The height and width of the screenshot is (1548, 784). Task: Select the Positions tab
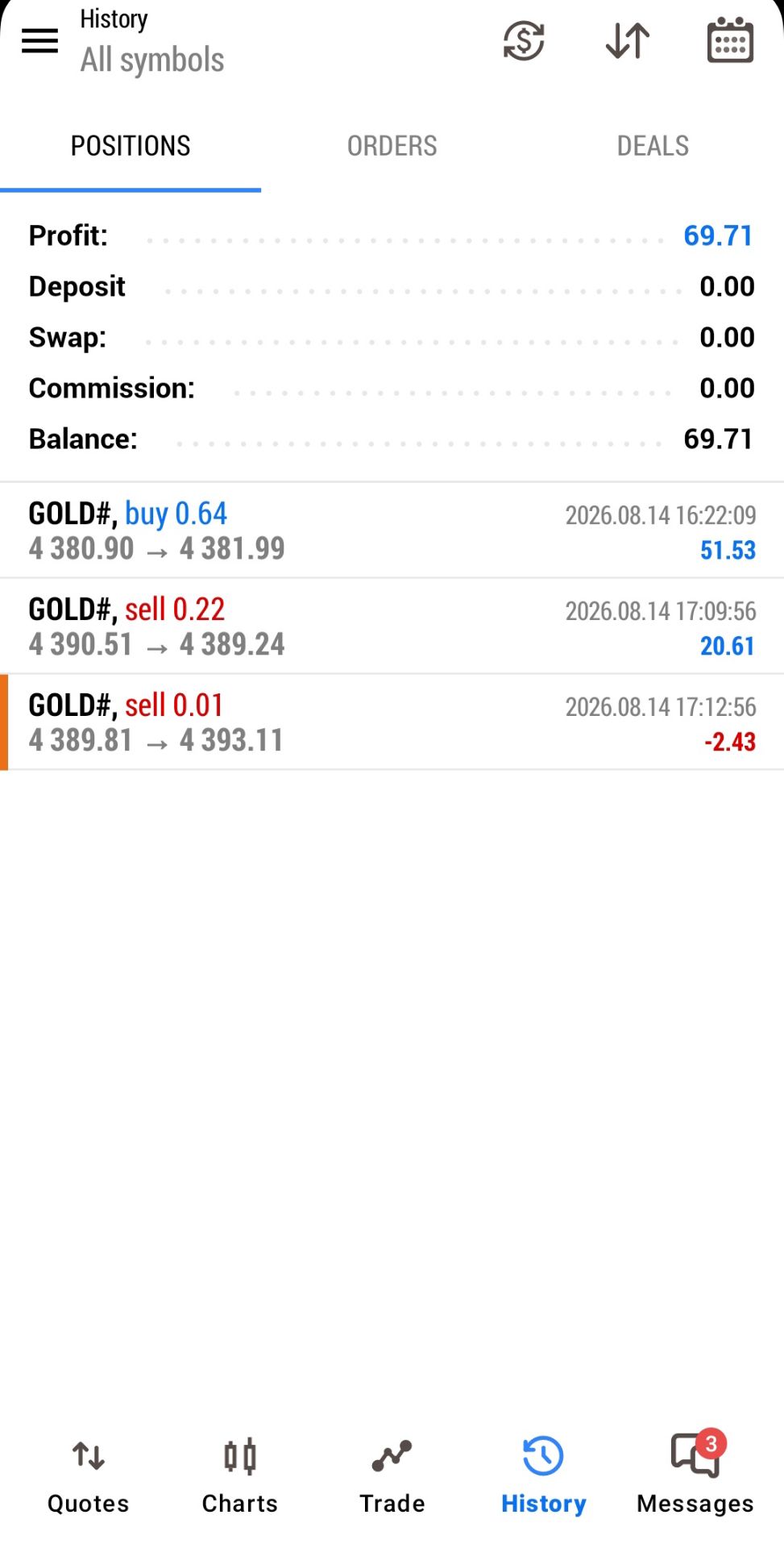[x=131, y=146]
